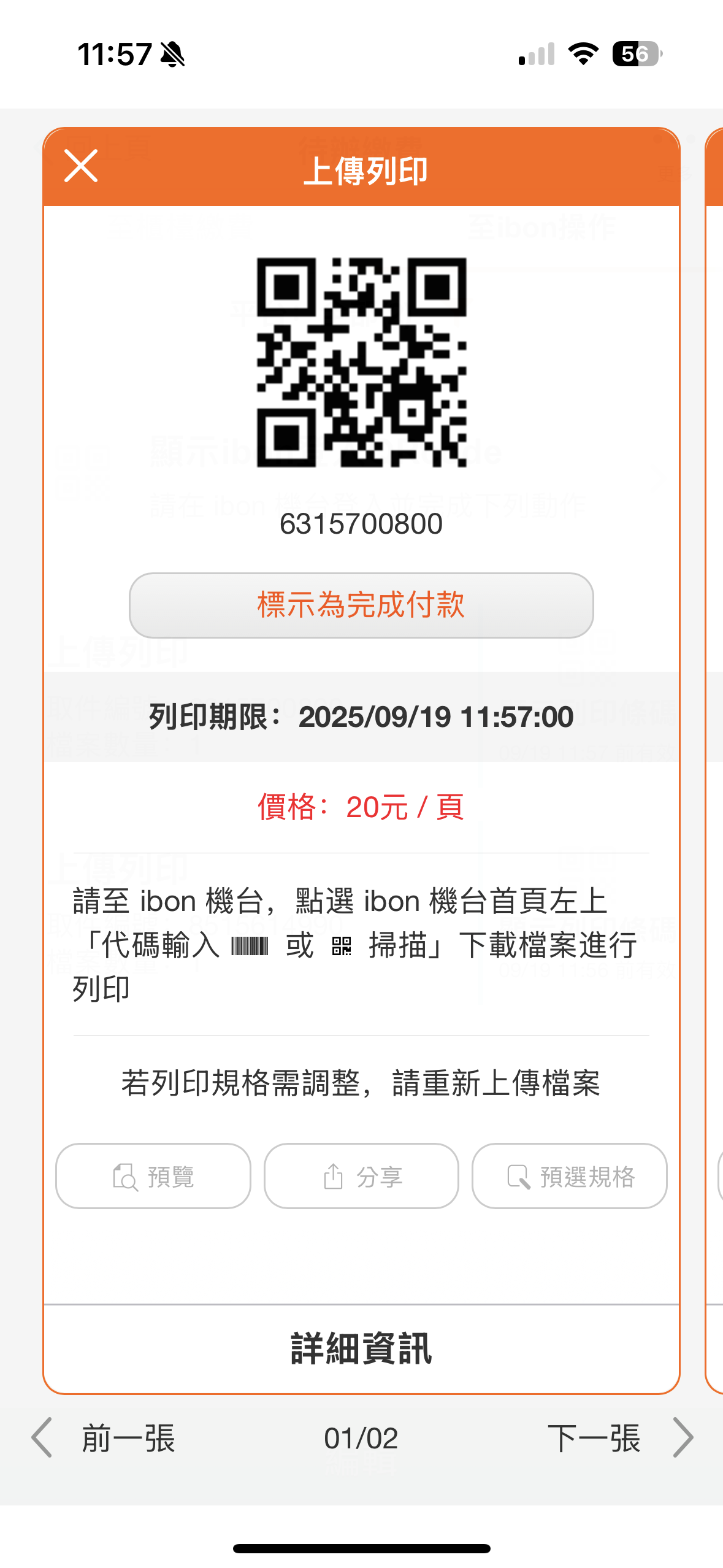Open the 預覽 preview button
The height and width of the screenshot is (1568, 723).
point(153,1176)
